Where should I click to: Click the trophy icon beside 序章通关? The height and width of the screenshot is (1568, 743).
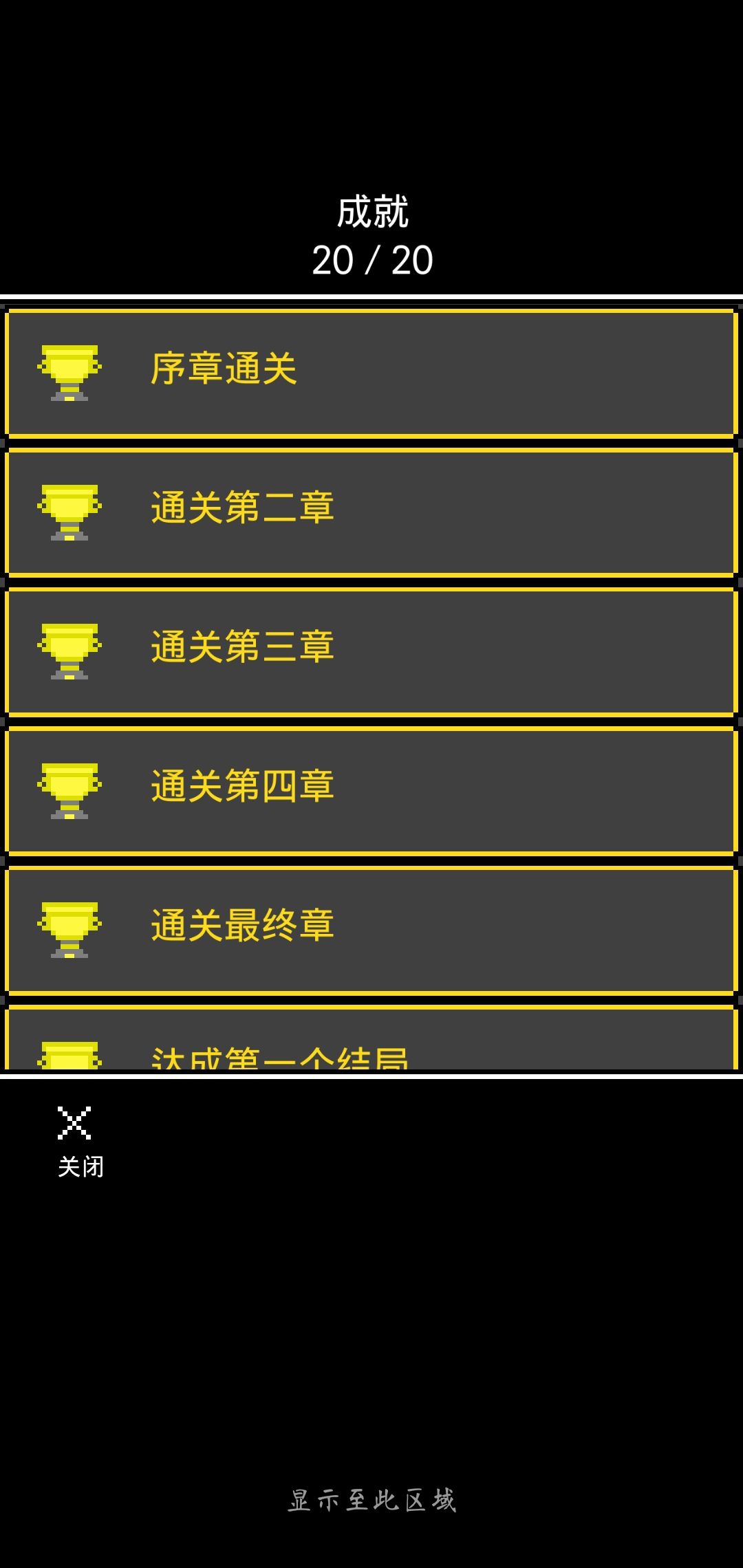pos(69,371)
